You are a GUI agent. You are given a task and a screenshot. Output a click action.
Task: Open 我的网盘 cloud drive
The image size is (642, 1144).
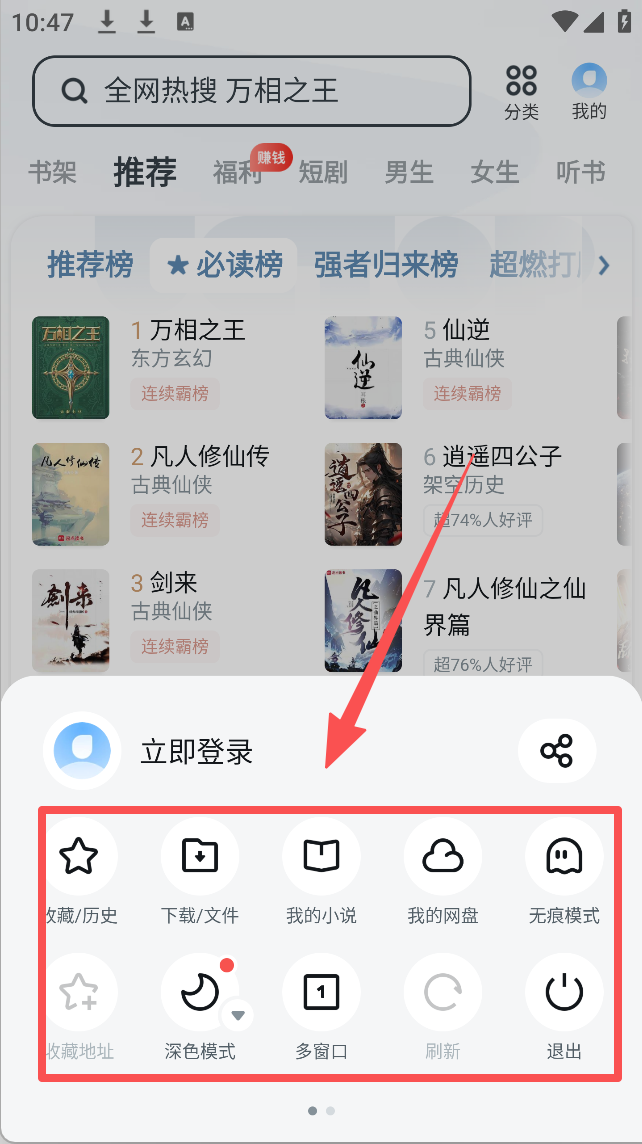coord(442,857)
